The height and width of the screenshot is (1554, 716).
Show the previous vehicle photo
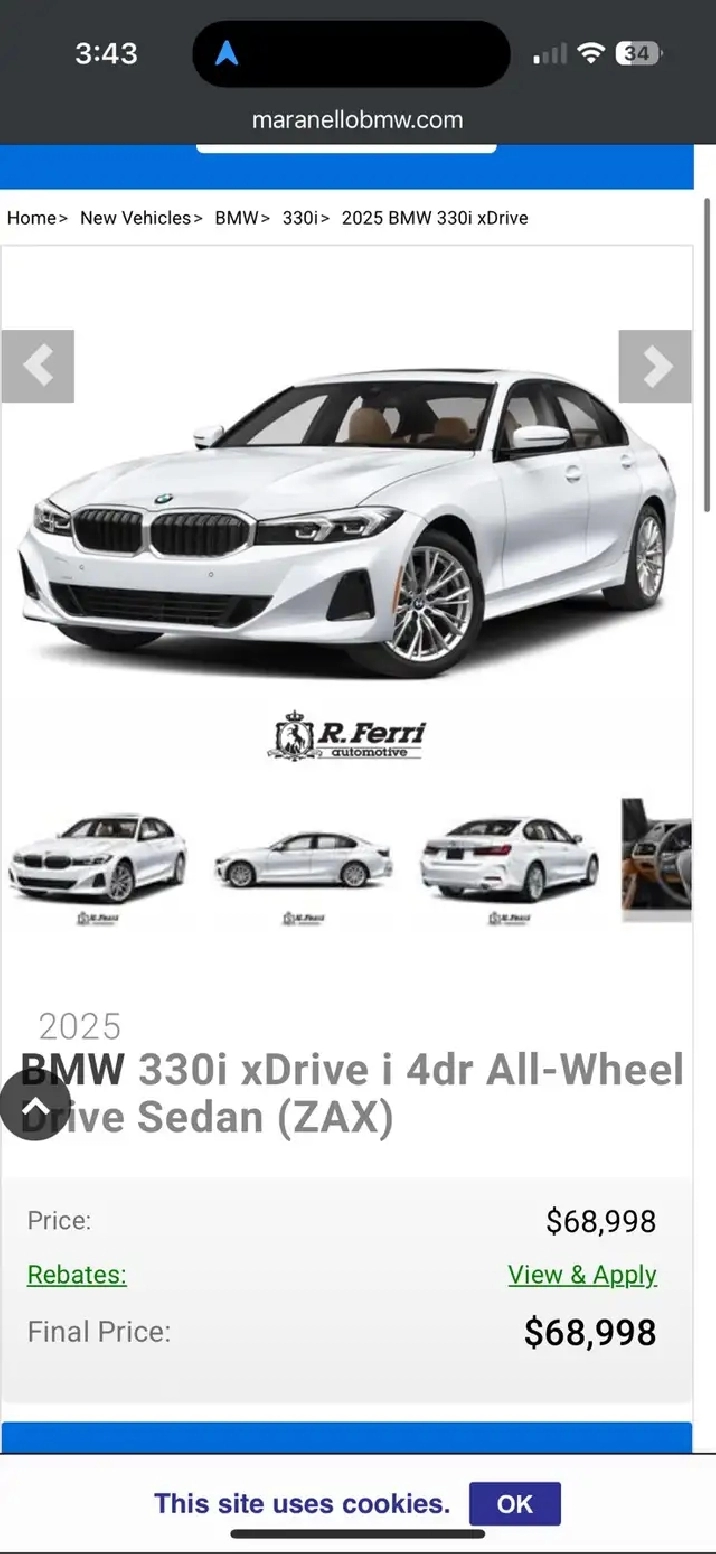coord(37,366)
